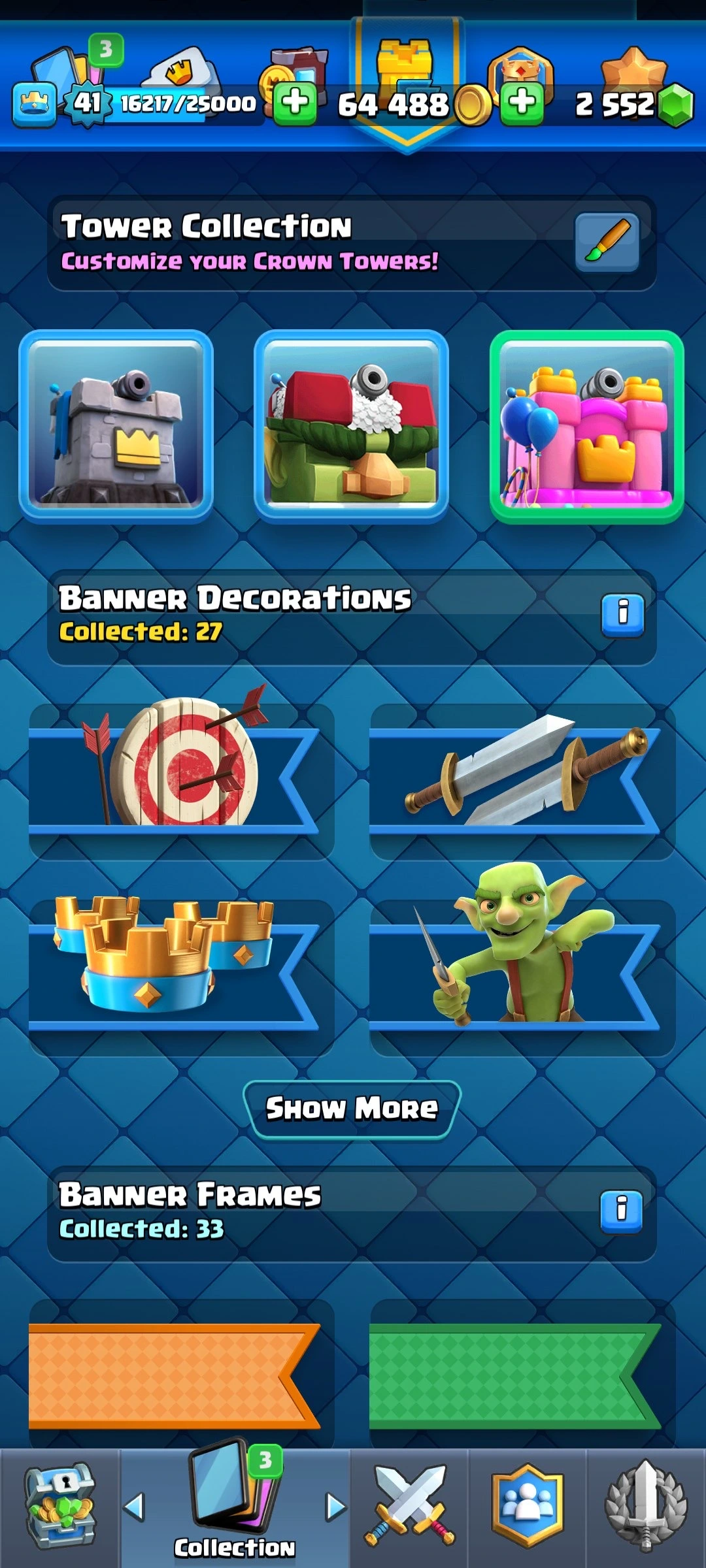The width and height of the screenshot is (706, 1568).
Task: Select the red and green goblin tower skin
Action: point(351,426)
